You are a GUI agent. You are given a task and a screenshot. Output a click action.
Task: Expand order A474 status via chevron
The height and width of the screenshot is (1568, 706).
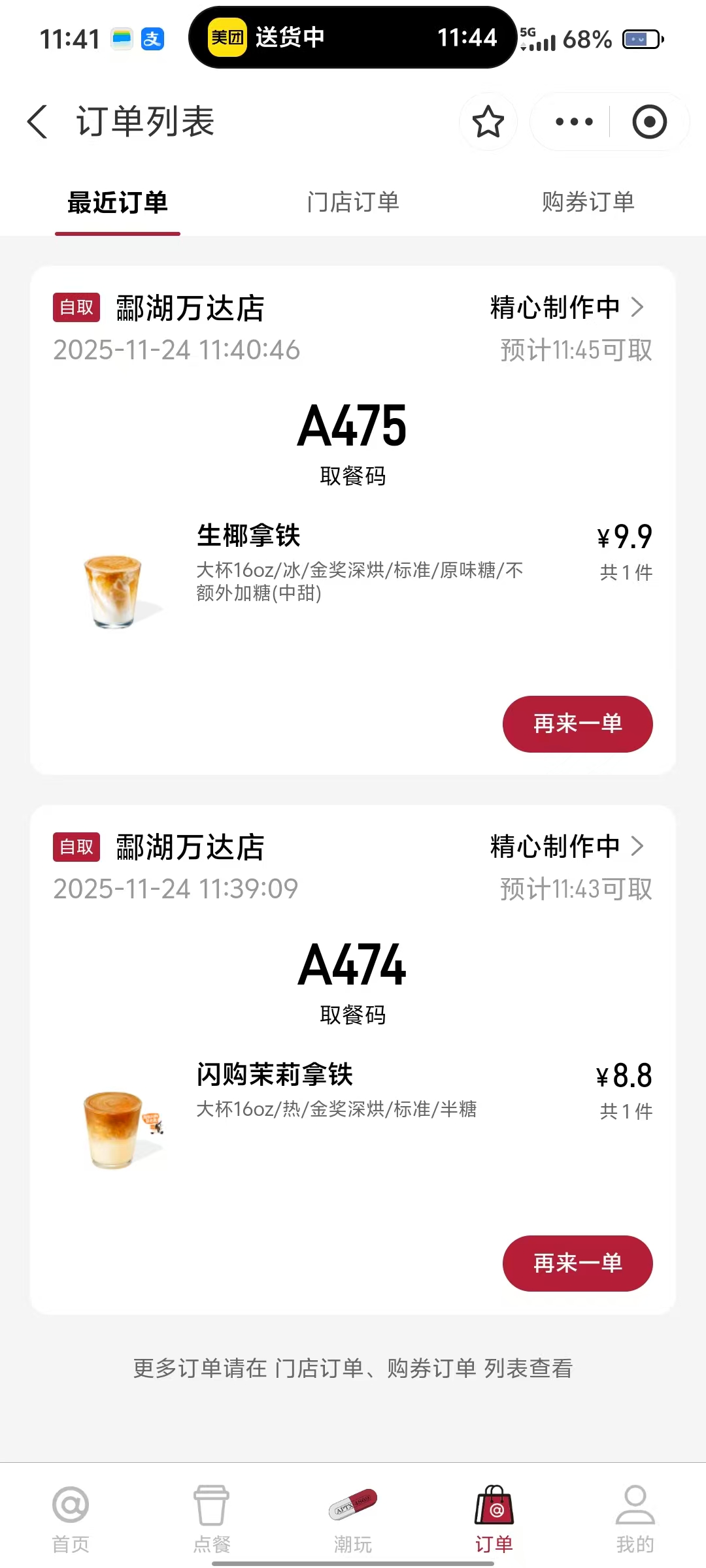click(637, 846)
